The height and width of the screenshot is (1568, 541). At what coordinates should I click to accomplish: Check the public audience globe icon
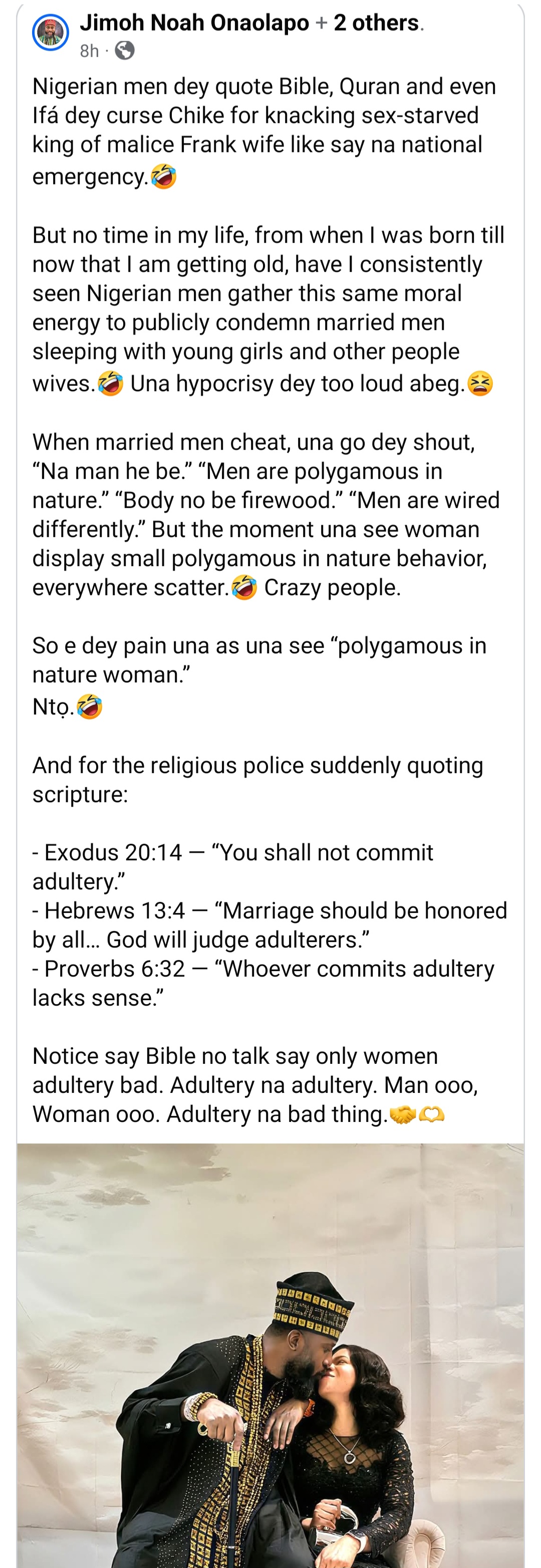(x=125, y=51)
